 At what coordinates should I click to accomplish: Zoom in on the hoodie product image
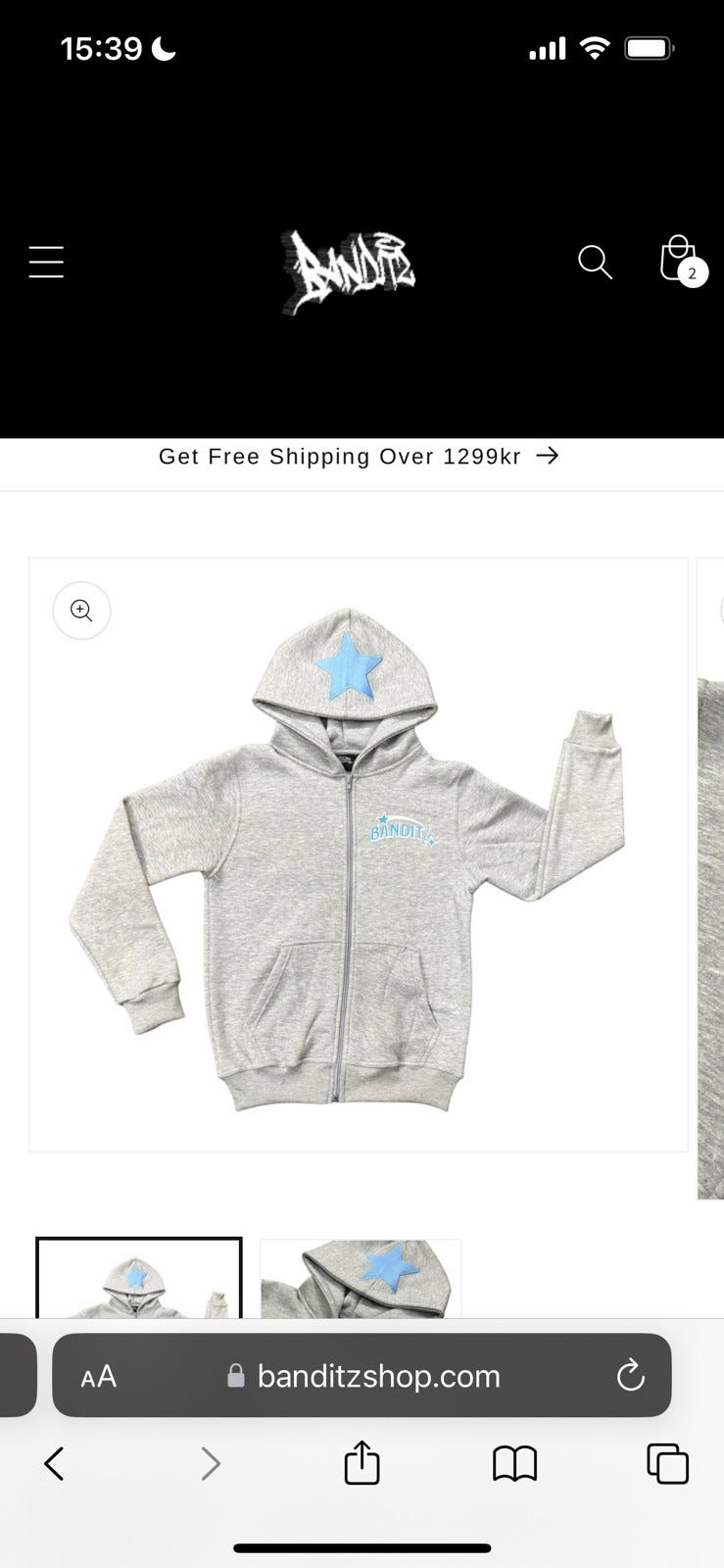tap(81, 611)
